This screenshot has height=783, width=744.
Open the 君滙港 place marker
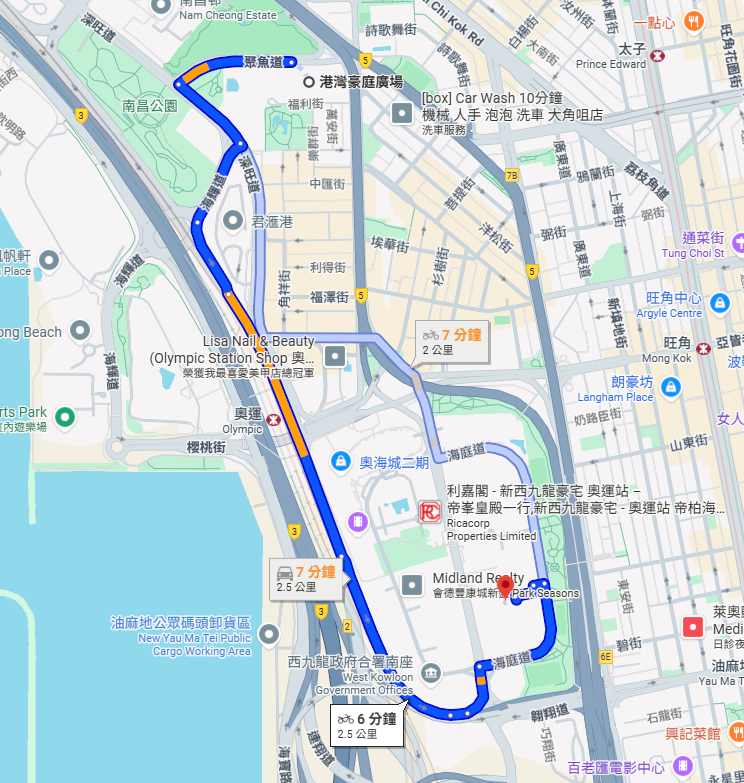tap(233, 221)
